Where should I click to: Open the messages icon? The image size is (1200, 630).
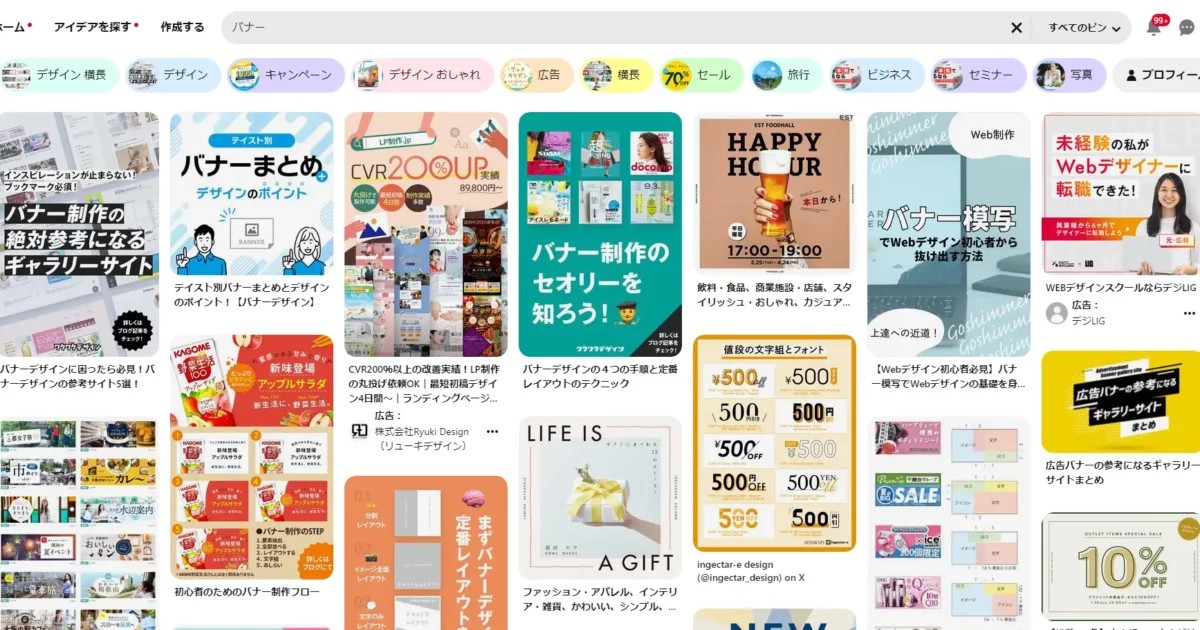click(1187, 28)
